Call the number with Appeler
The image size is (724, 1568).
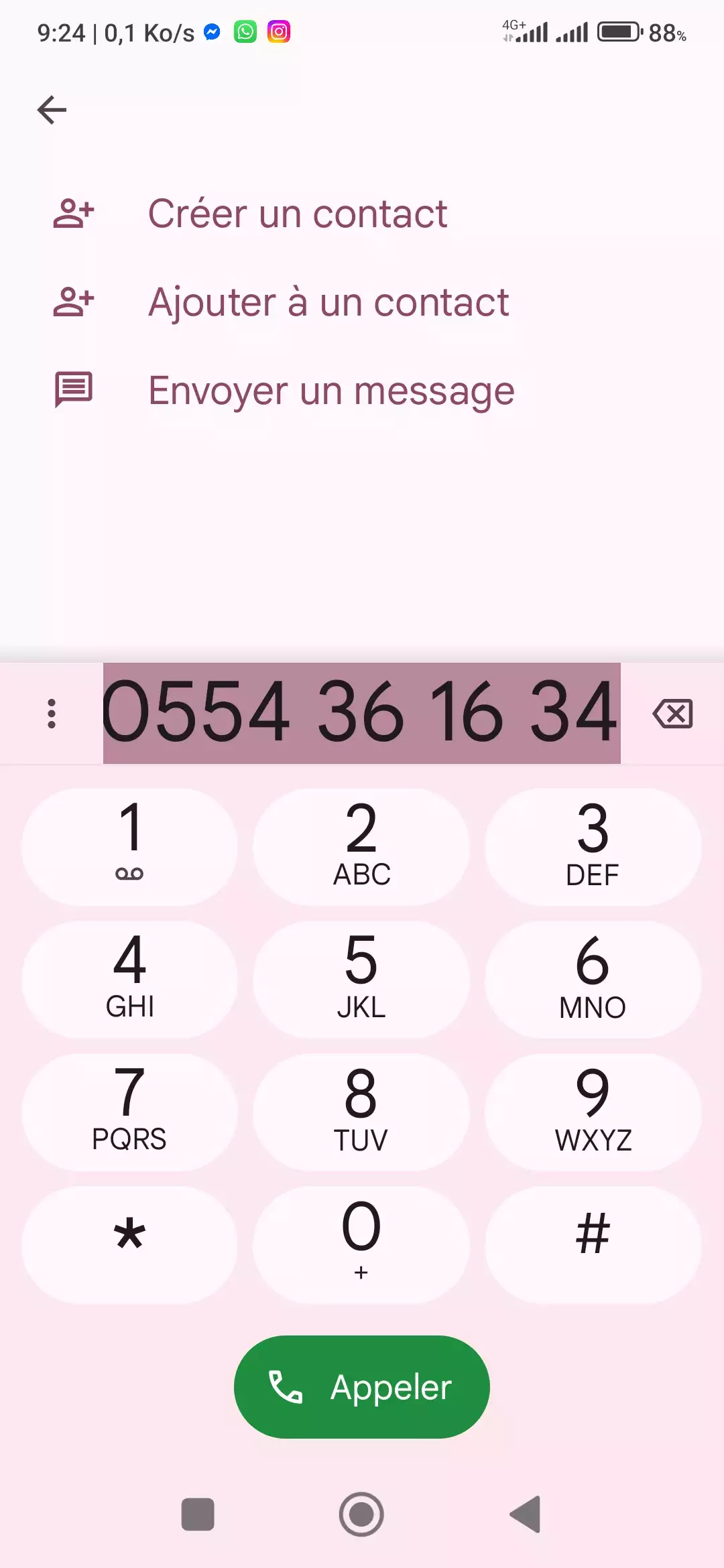361,1386
